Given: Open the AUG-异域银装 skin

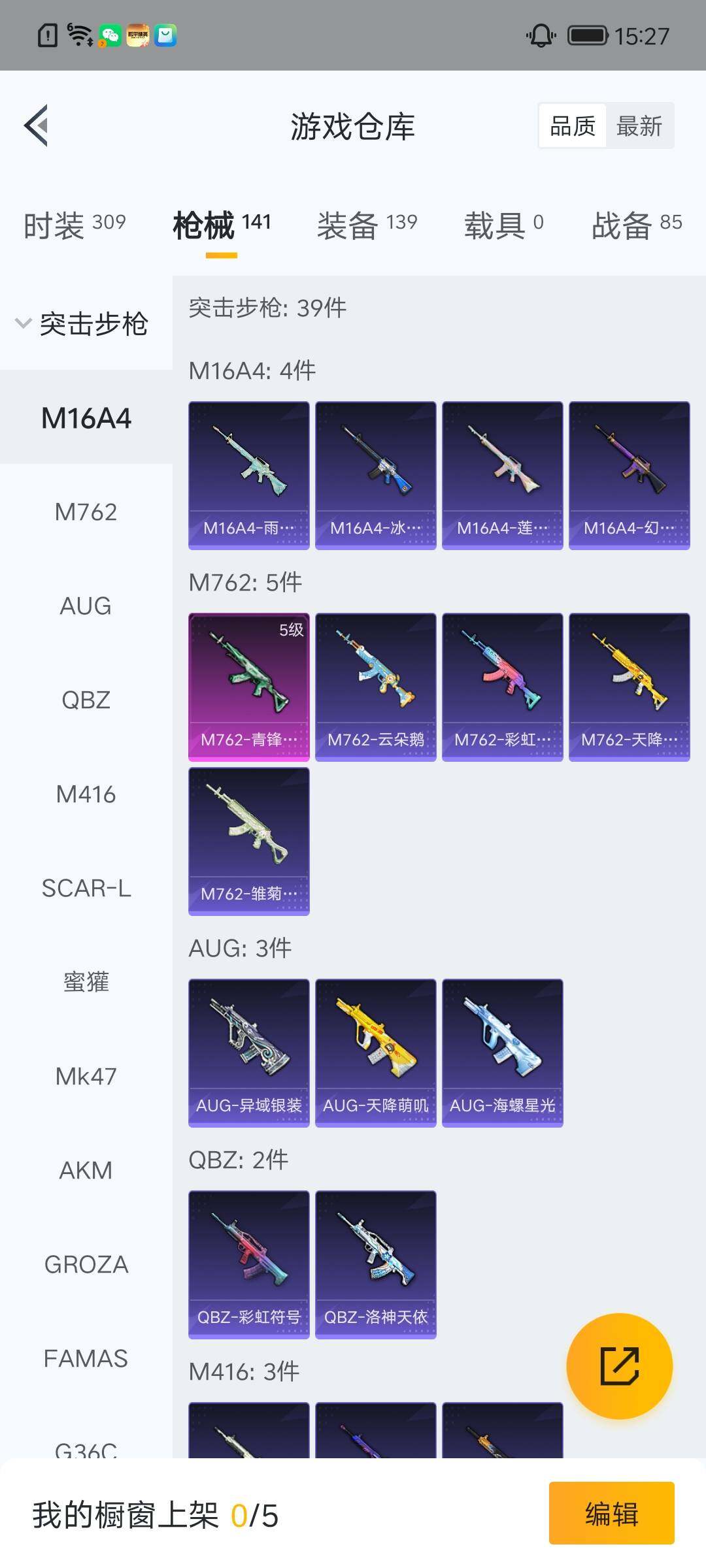Looking at the screenshot, I should (x=248, y=1052).
